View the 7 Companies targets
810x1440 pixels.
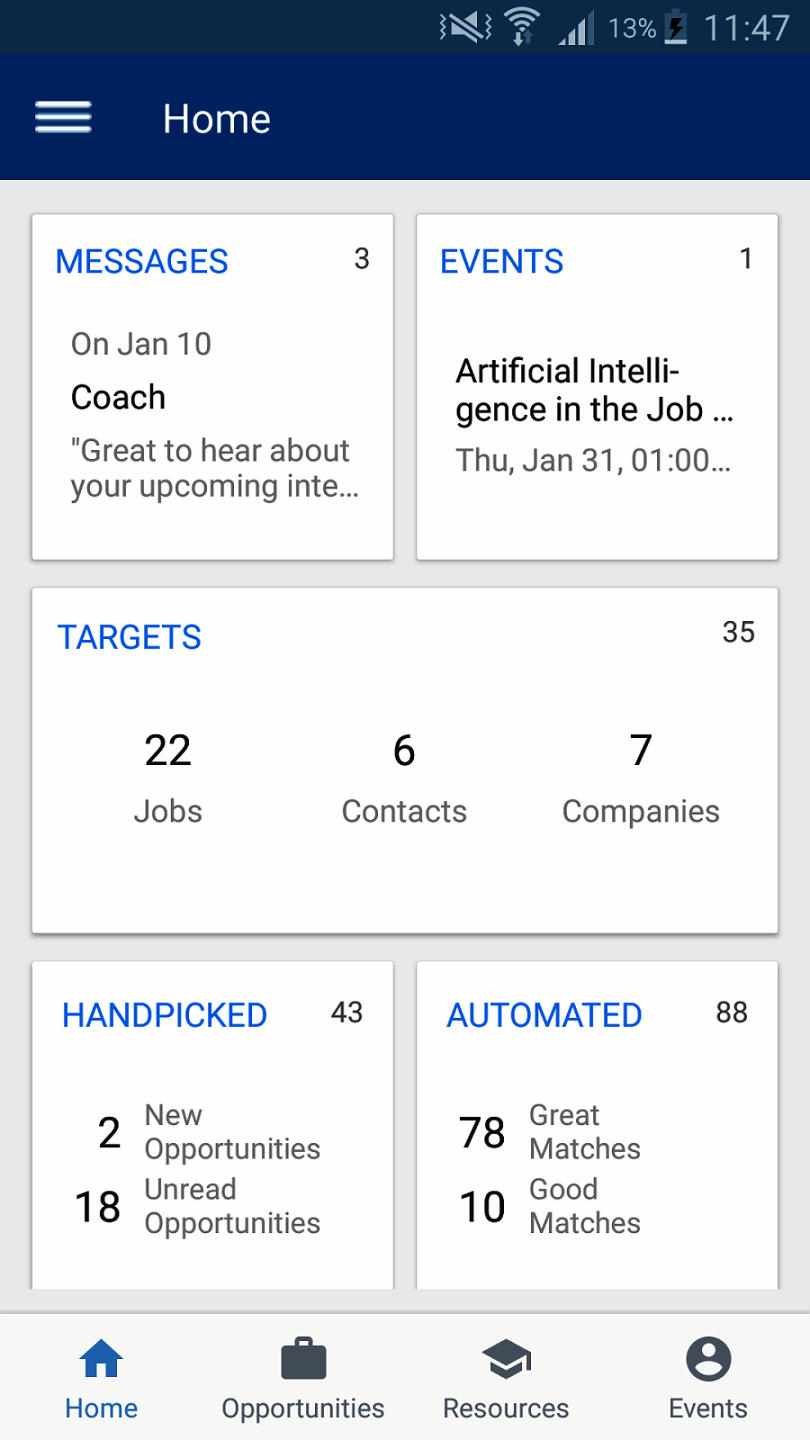(641, 775)
